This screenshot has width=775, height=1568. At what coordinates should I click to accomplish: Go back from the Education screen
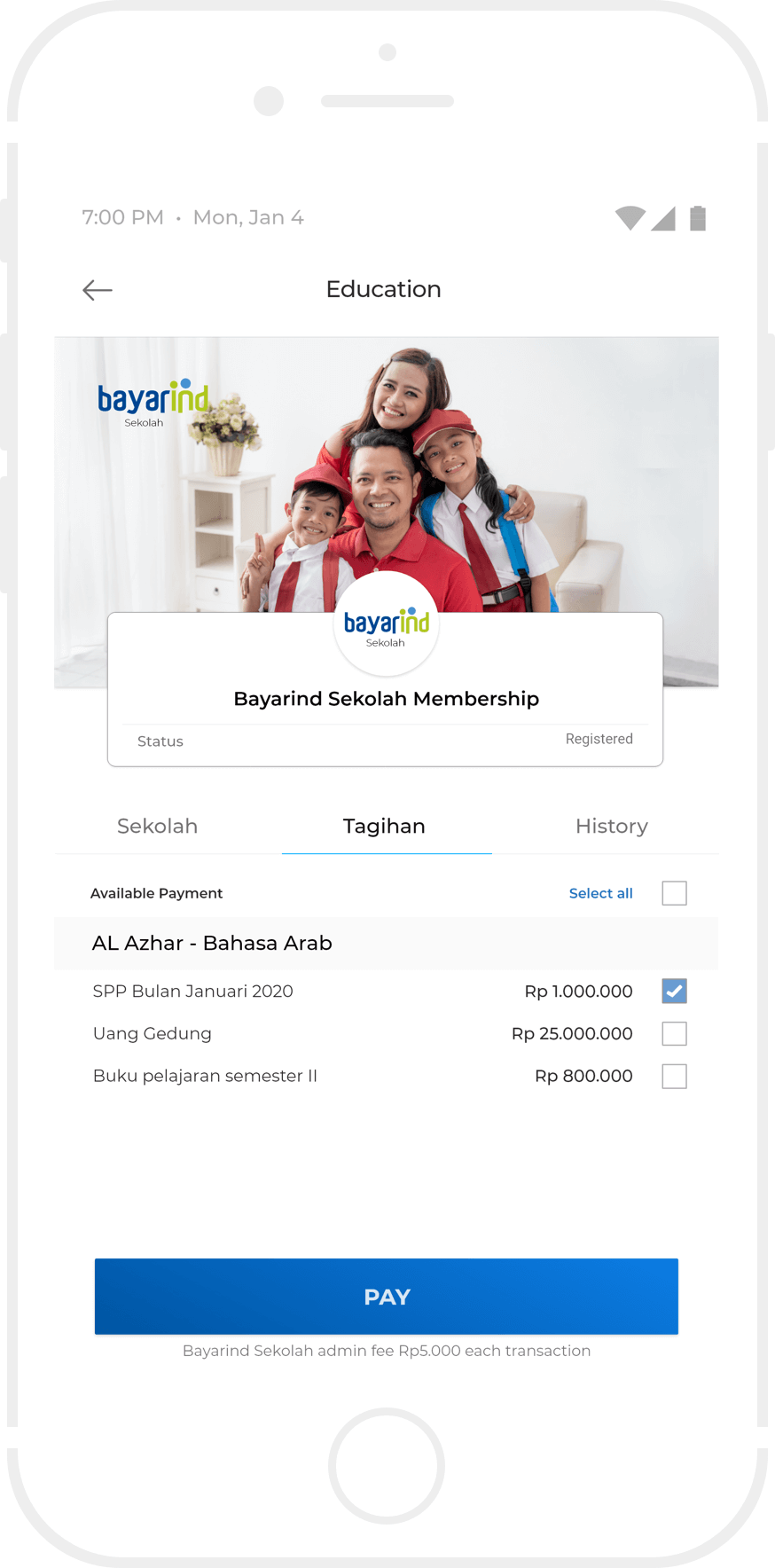pyautogui.click(x=98, y=290)
